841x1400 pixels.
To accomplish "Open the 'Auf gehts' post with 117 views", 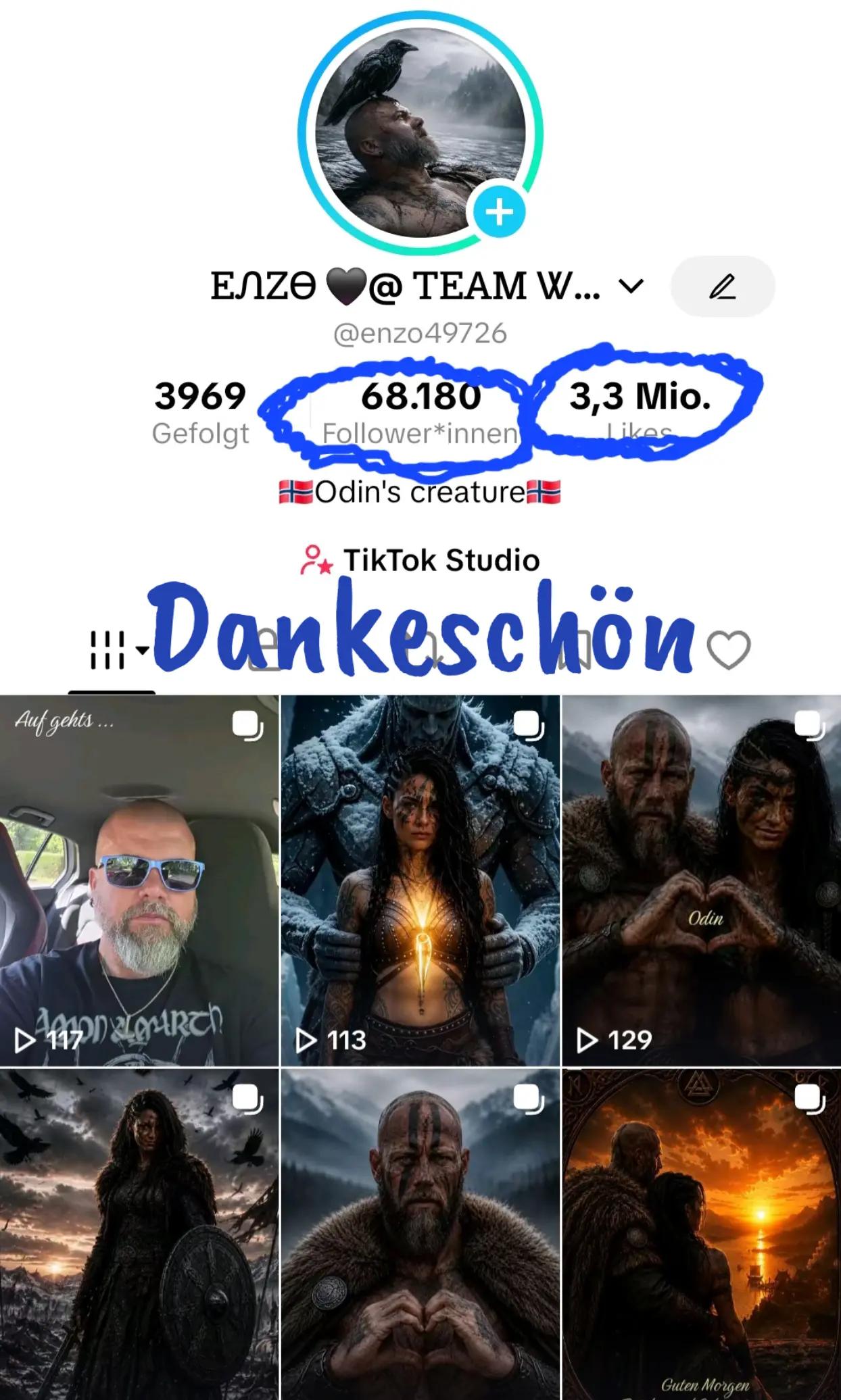I will (139, 881).
